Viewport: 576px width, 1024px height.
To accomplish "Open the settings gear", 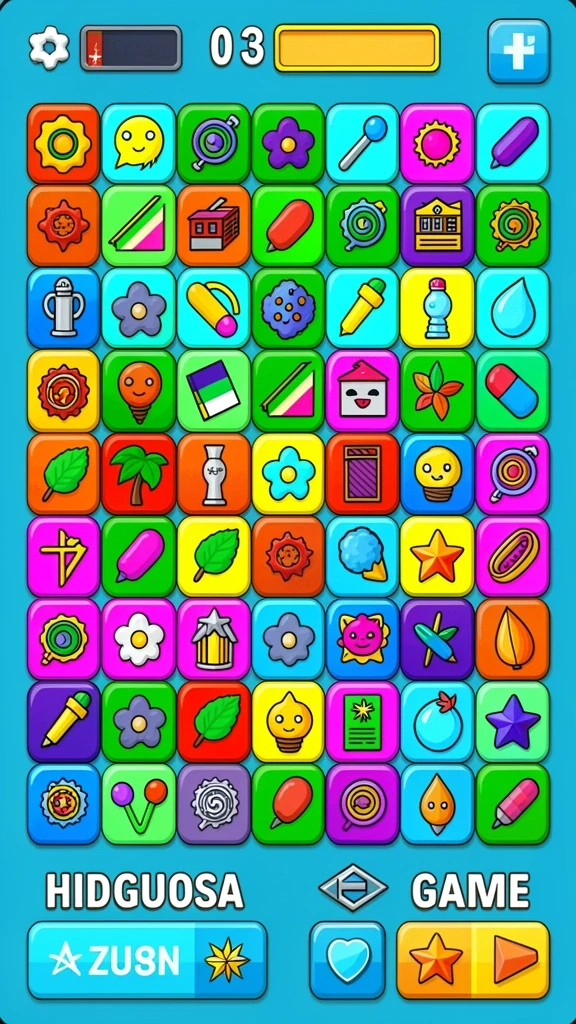I will [x=49, y=48].
